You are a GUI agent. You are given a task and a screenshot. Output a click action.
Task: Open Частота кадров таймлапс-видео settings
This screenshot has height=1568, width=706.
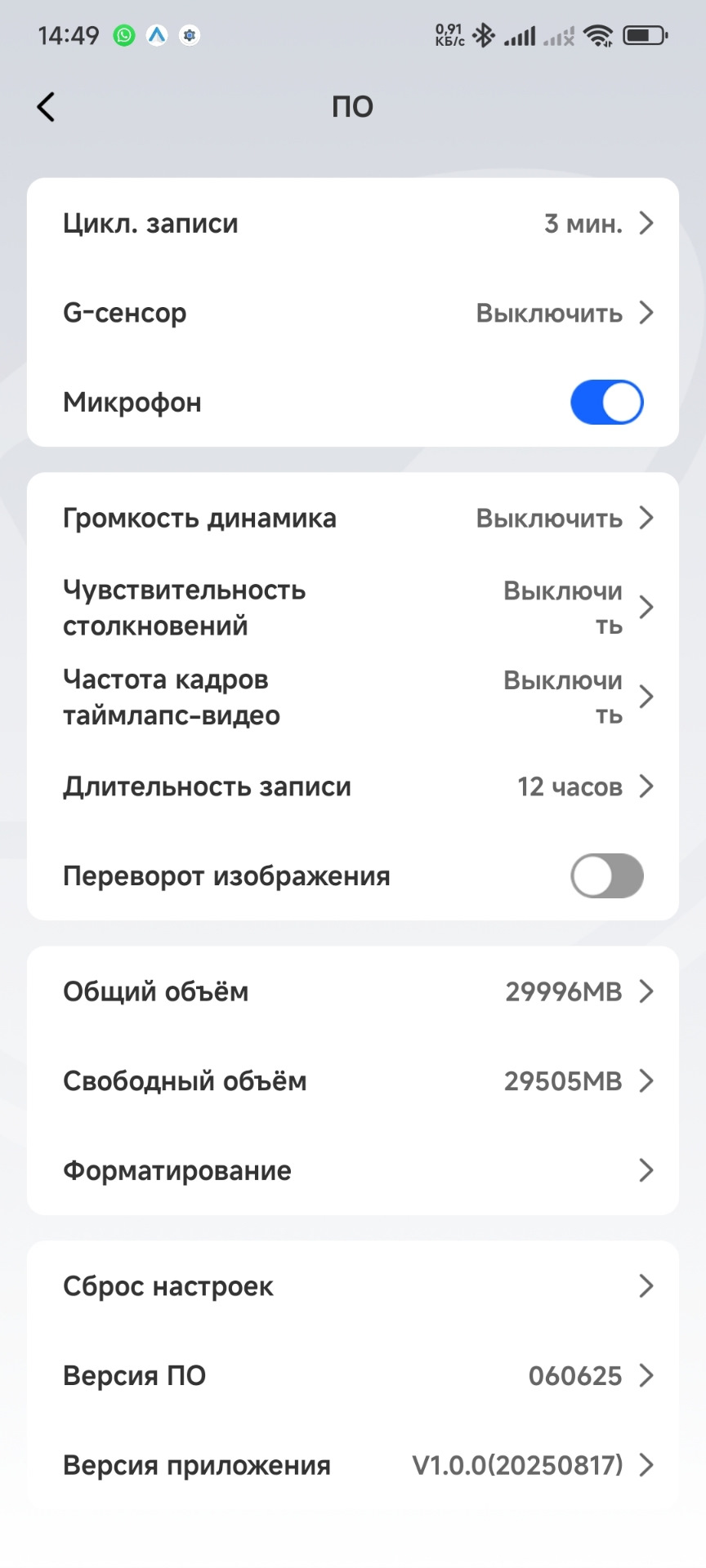(351, 697)
